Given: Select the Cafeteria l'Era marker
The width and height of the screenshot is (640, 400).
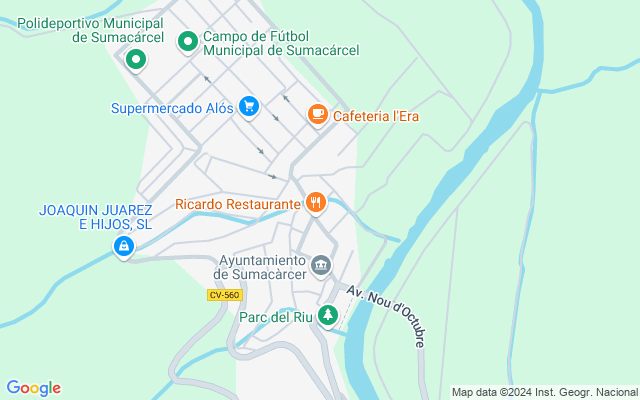Looking at the screenshot, I should click(318, 115).
